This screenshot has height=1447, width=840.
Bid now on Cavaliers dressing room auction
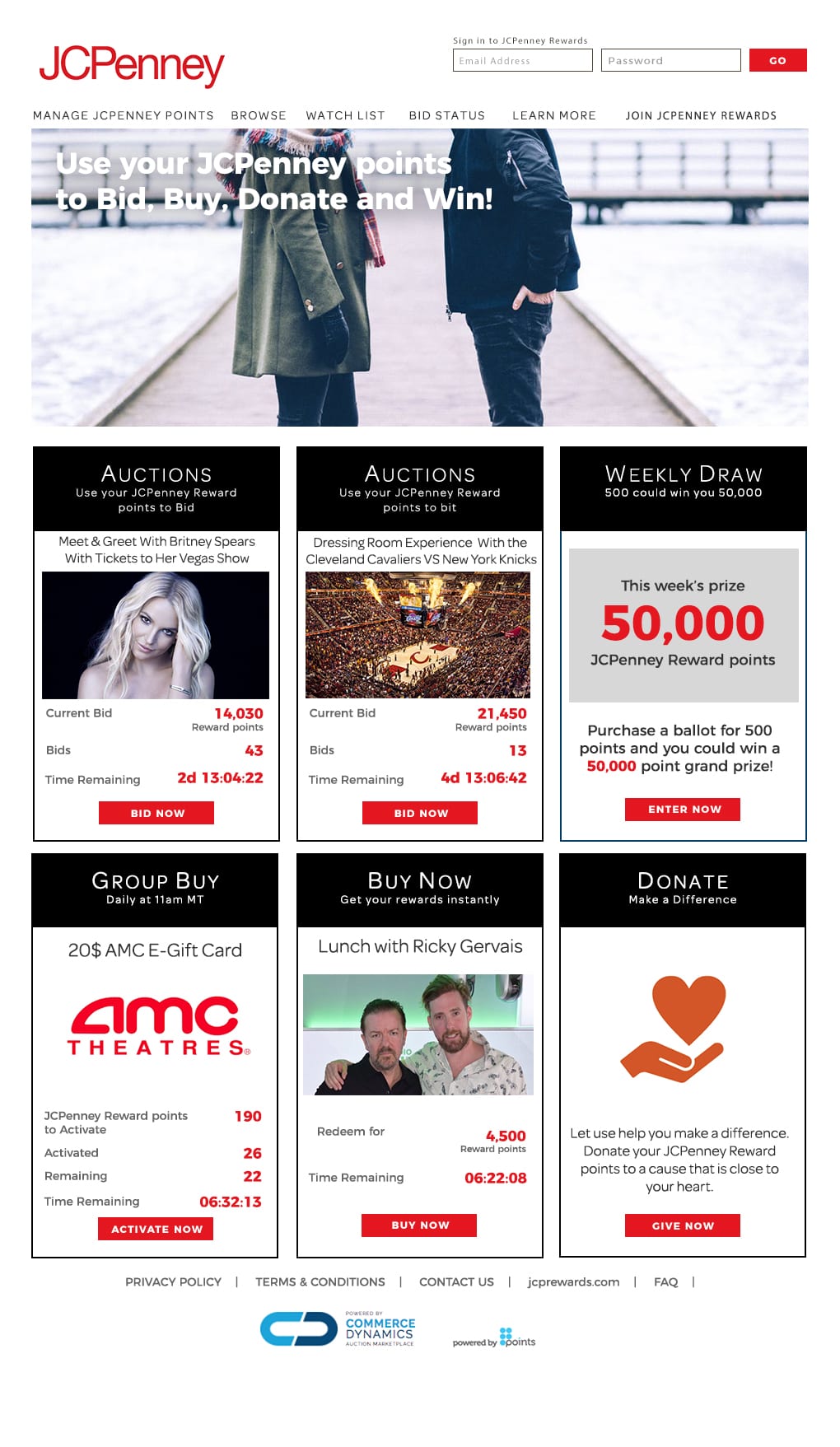pyautogui.click(x=420, y=813)
